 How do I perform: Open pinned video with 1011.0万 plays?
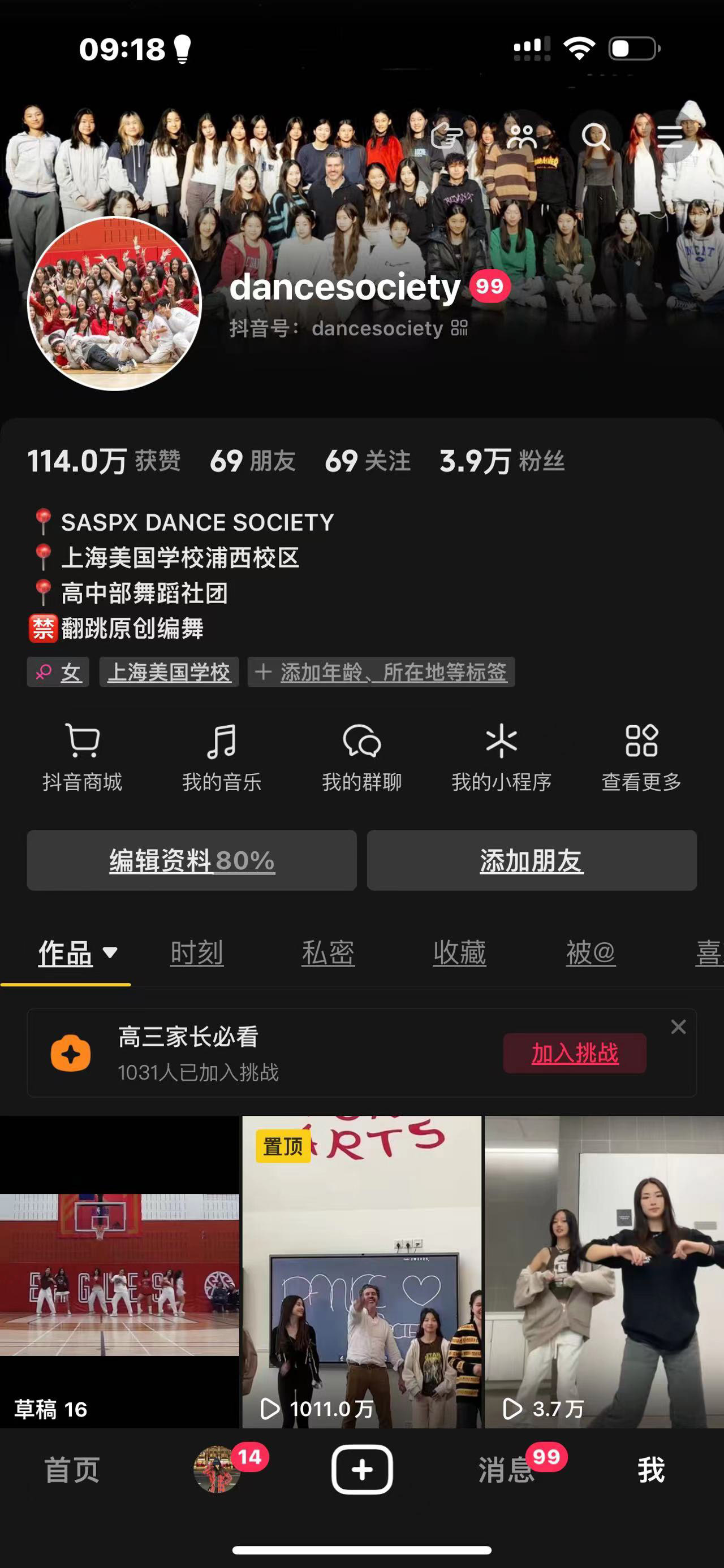[361, 1272]
